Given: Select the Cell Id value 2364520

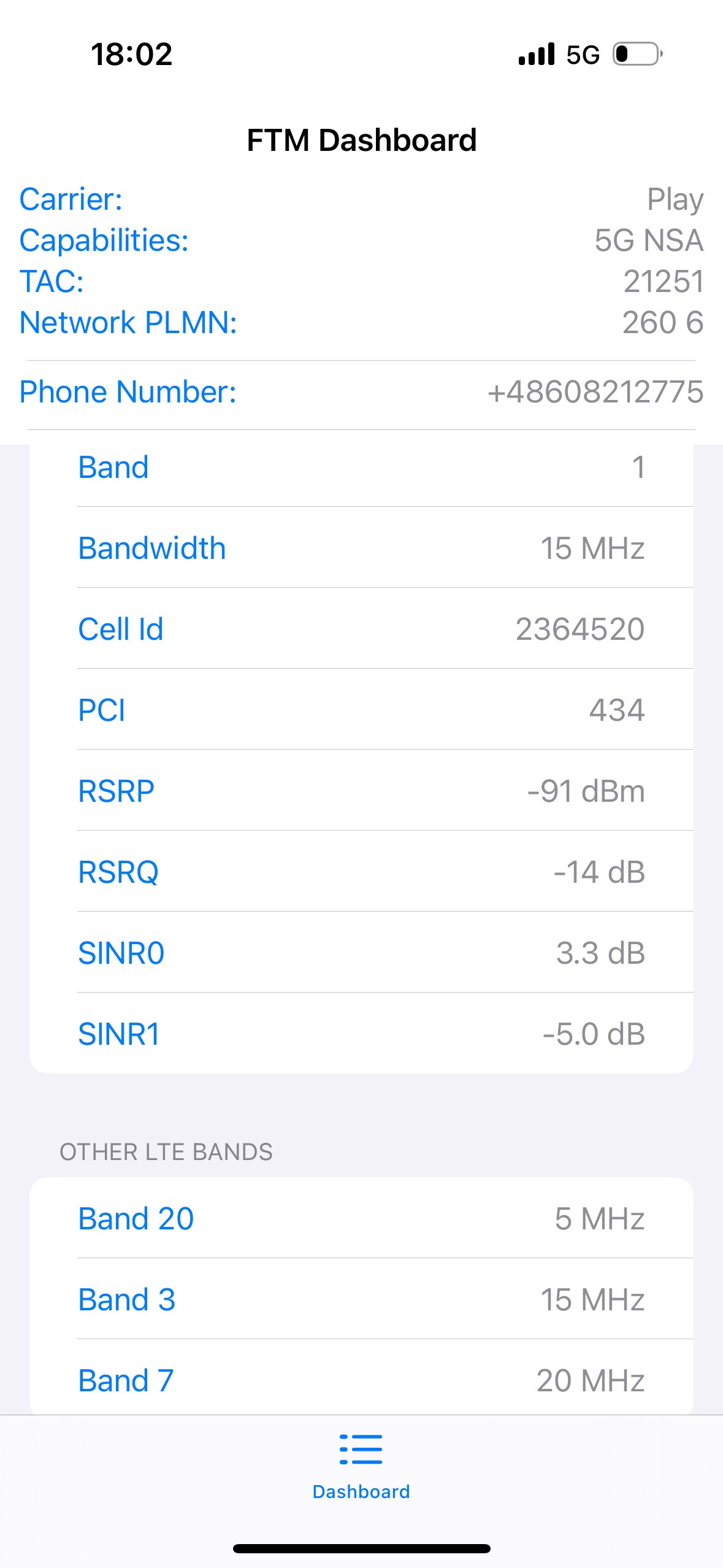Looking at the screenshot, I should tap(361, 628).
